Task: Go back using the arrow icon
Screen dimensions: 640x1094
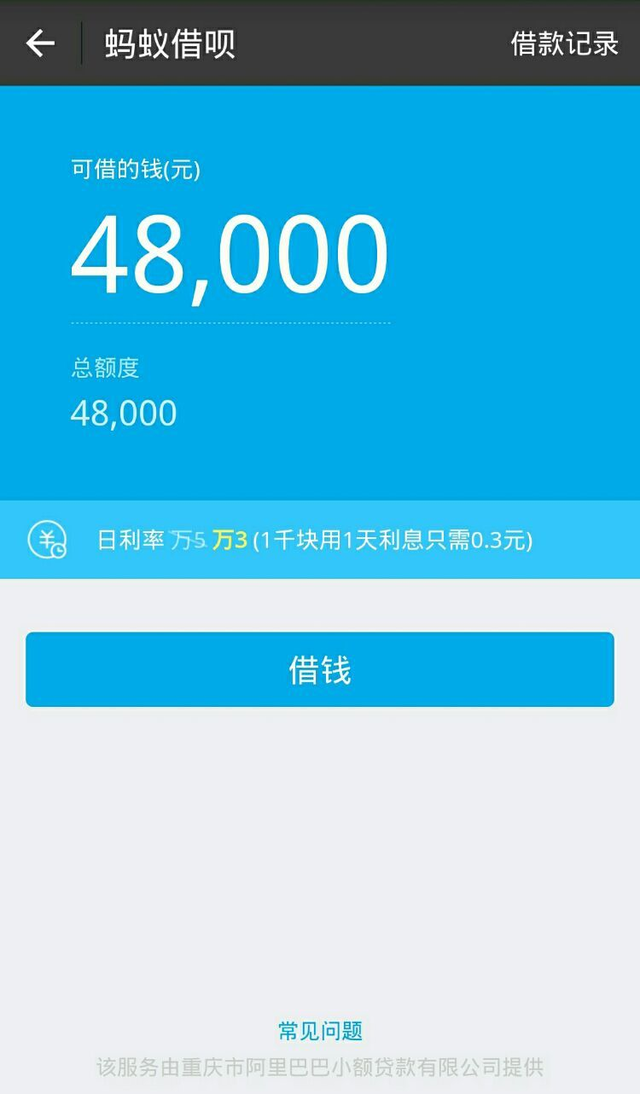Action: coord(40,43)
